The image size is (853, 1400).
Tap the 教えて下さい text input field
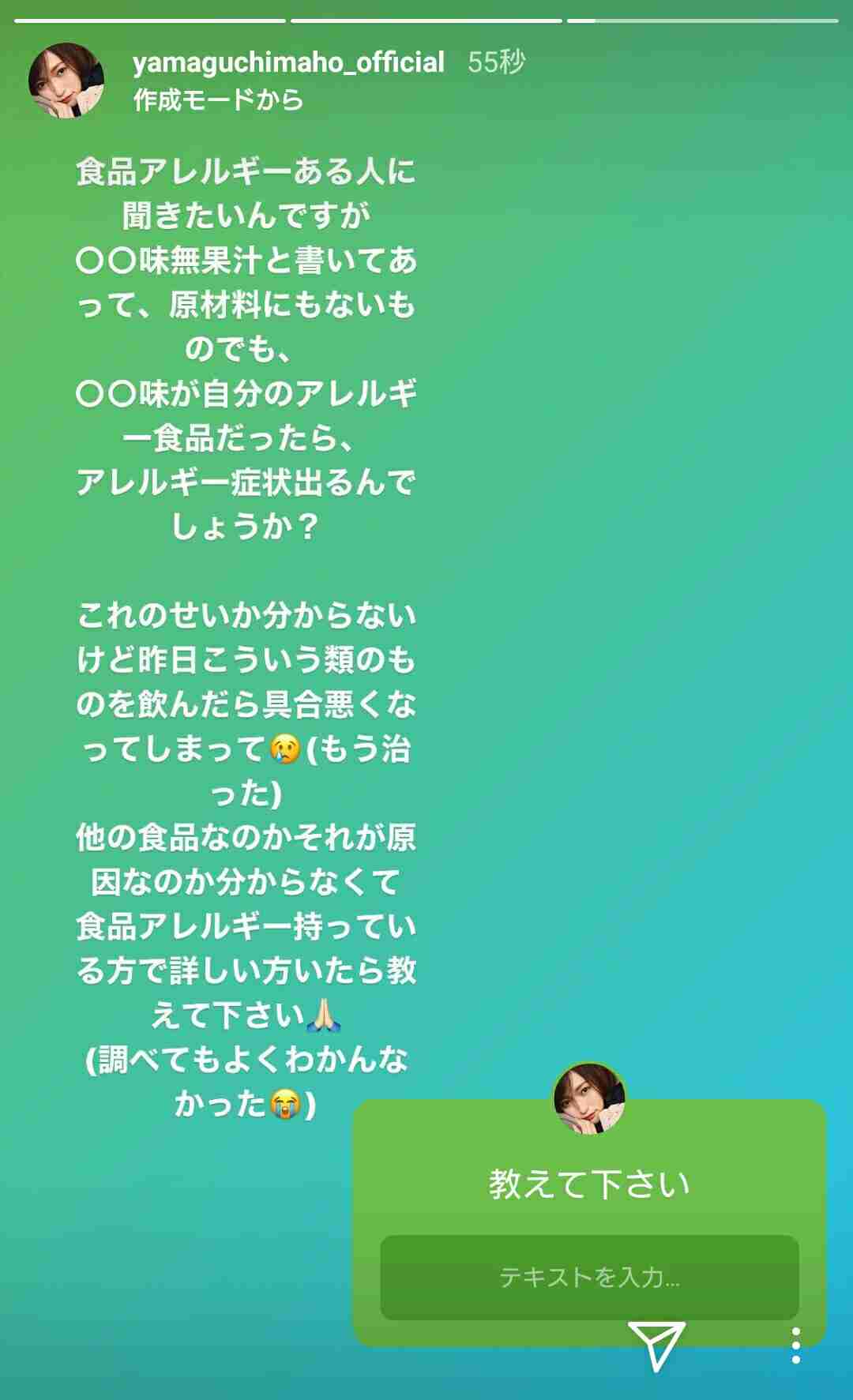589,1277
